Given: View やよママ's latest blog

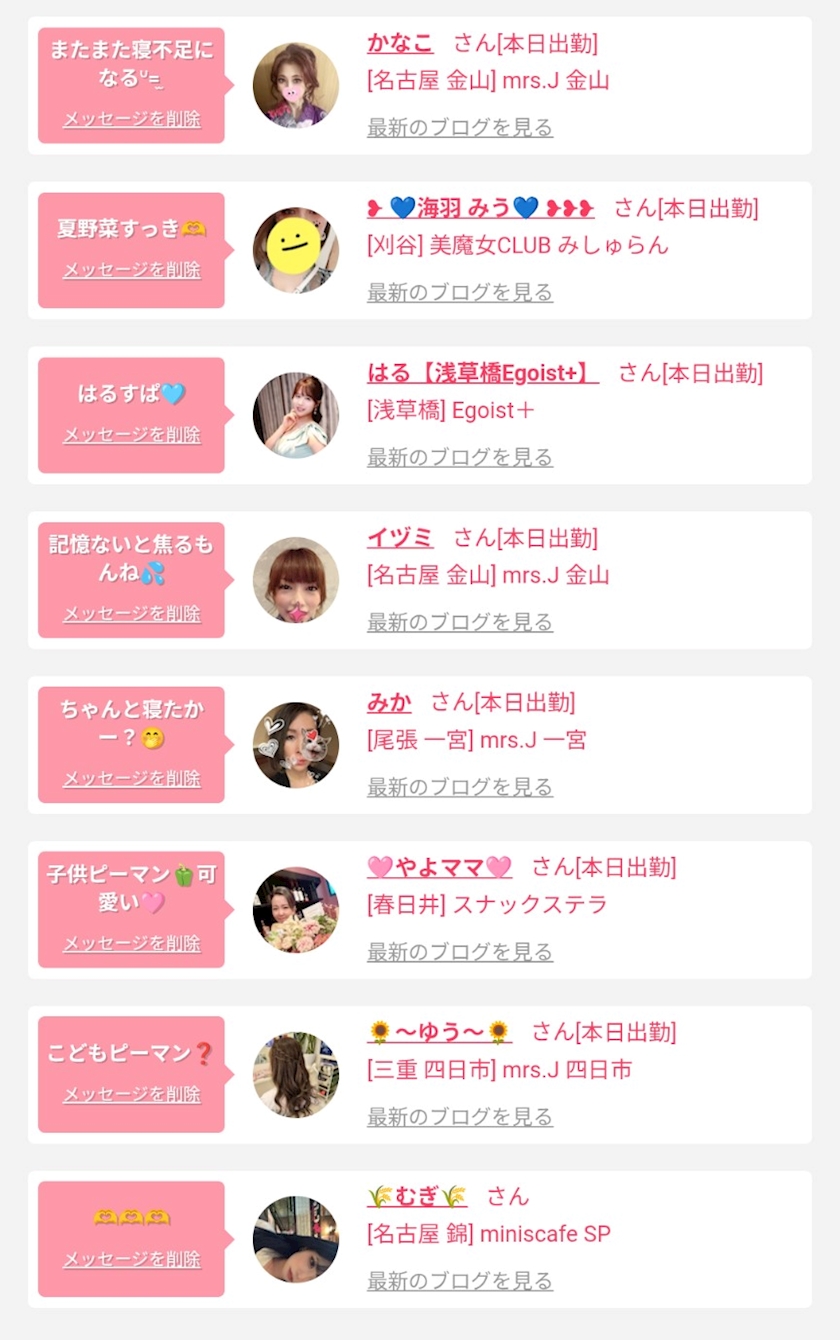Looking at the screenshot, I should (x=459, y=952).
